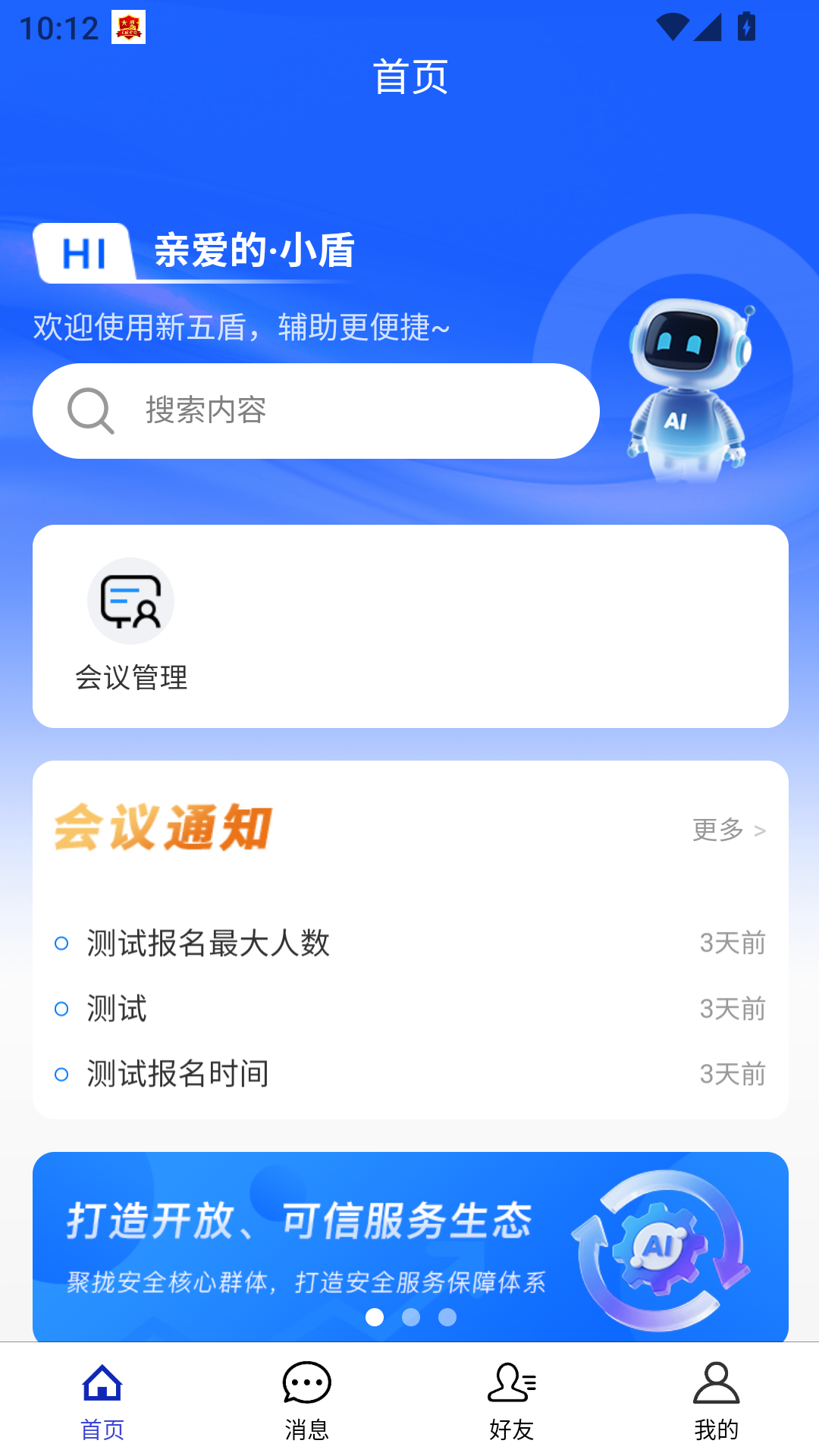Select the bullet beside 测试报名时间
This screenshot has height=1456, width=819.
point(61,1074)
